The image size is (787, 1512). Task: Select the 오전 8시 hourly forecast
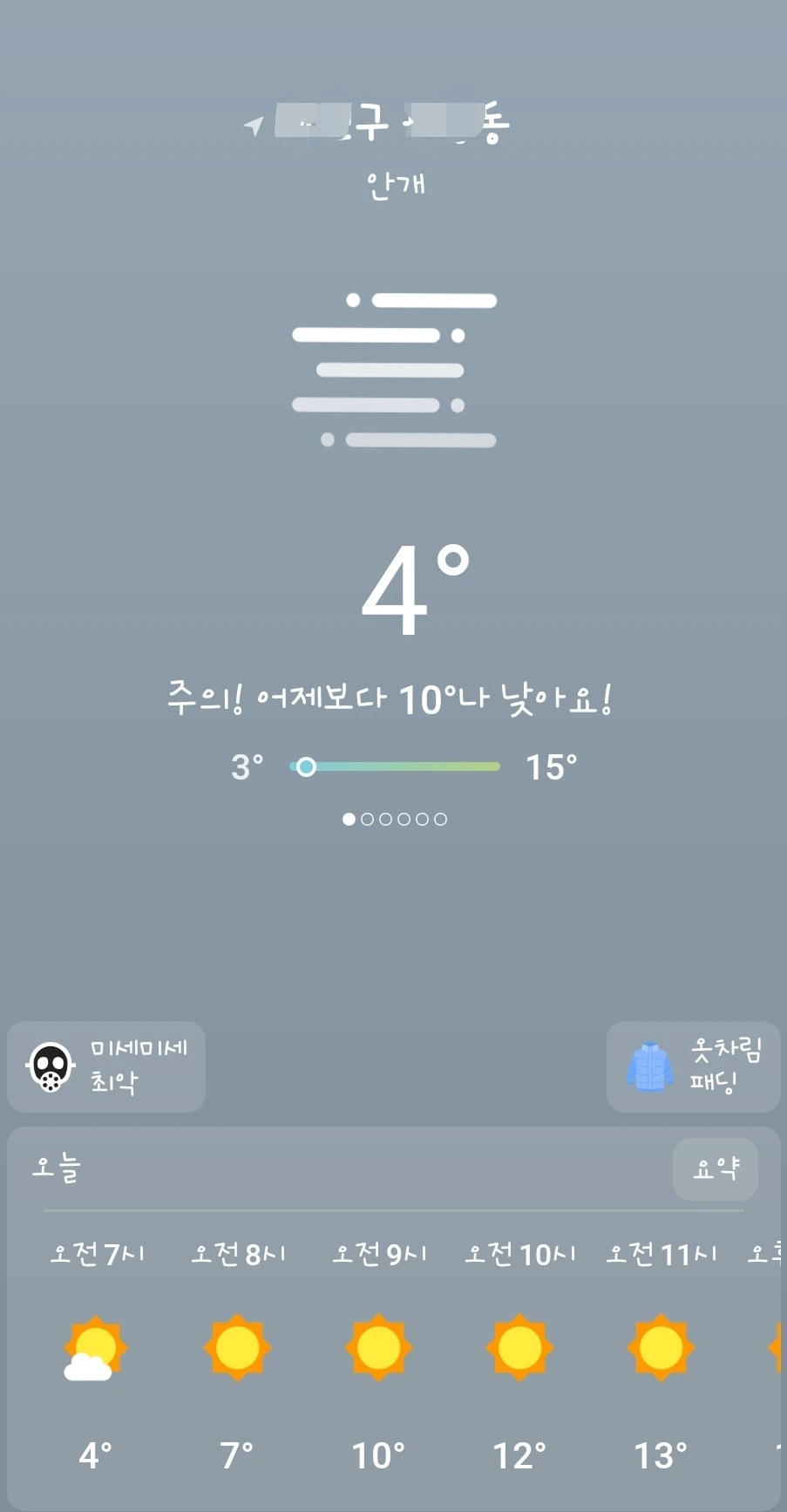(x=237, y=1356)
